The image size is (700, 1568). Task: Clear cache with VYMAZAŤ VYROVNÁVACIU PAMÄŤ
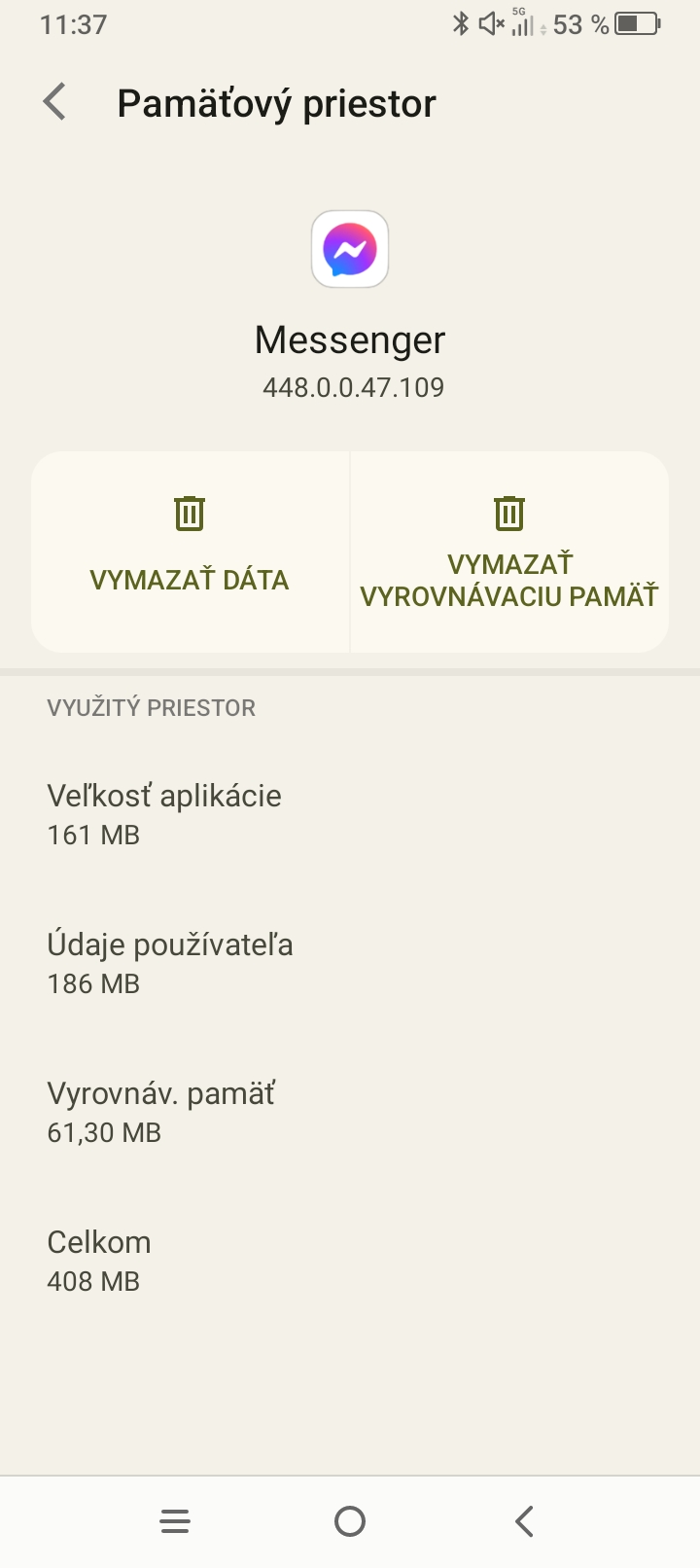click(x=509, y=551)
